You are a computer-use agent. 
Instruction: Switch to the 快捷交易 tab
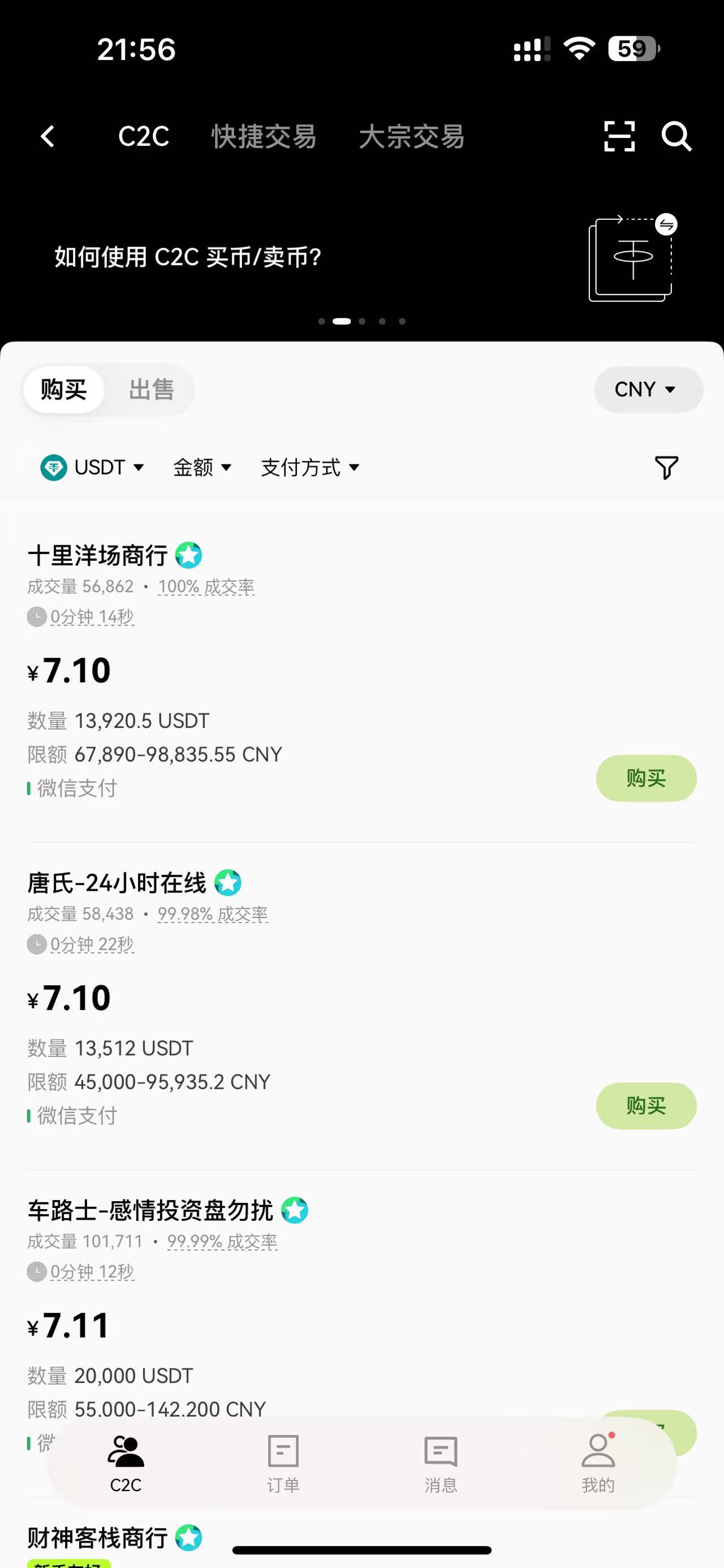point(264,136)
